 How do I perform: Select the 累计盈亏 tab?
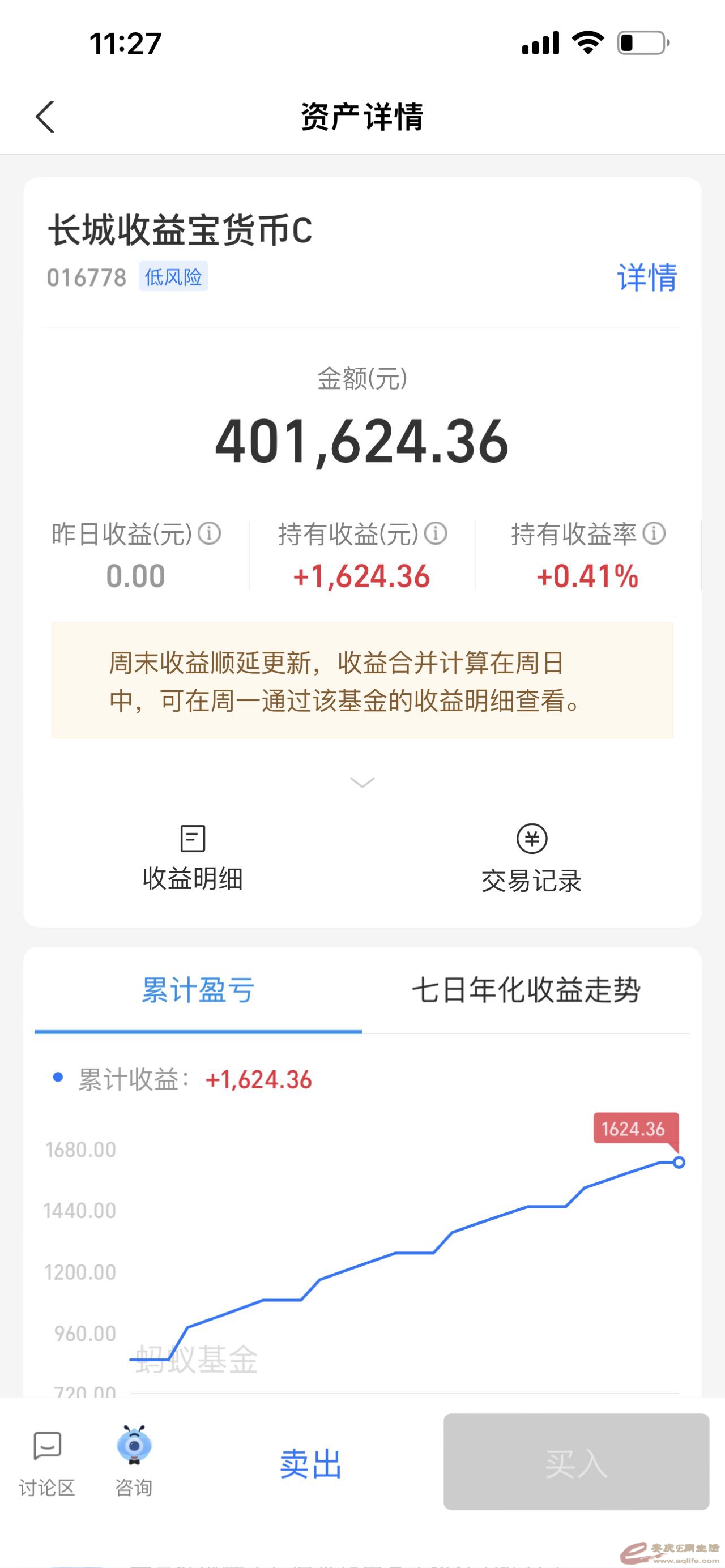tap(198, 990)
